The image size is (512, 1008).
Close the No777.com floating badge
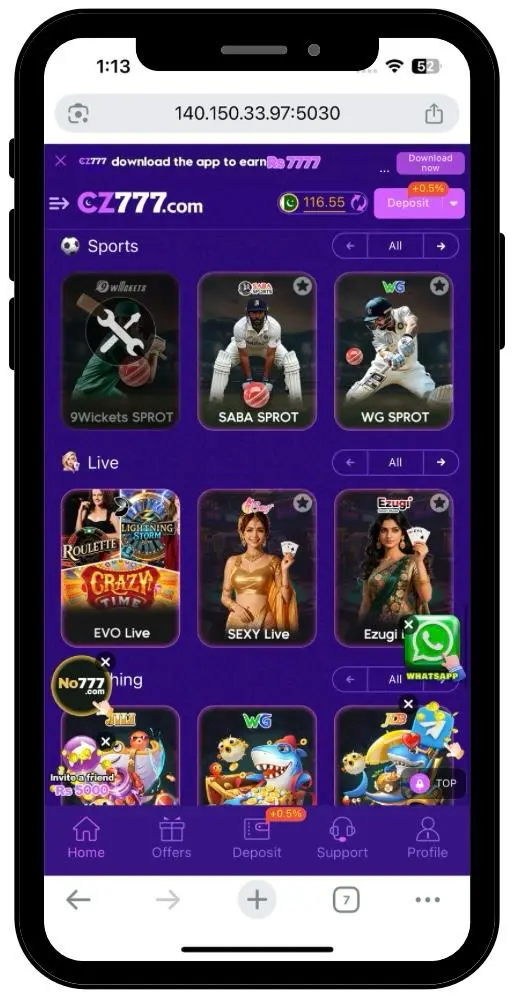[106, 662]
